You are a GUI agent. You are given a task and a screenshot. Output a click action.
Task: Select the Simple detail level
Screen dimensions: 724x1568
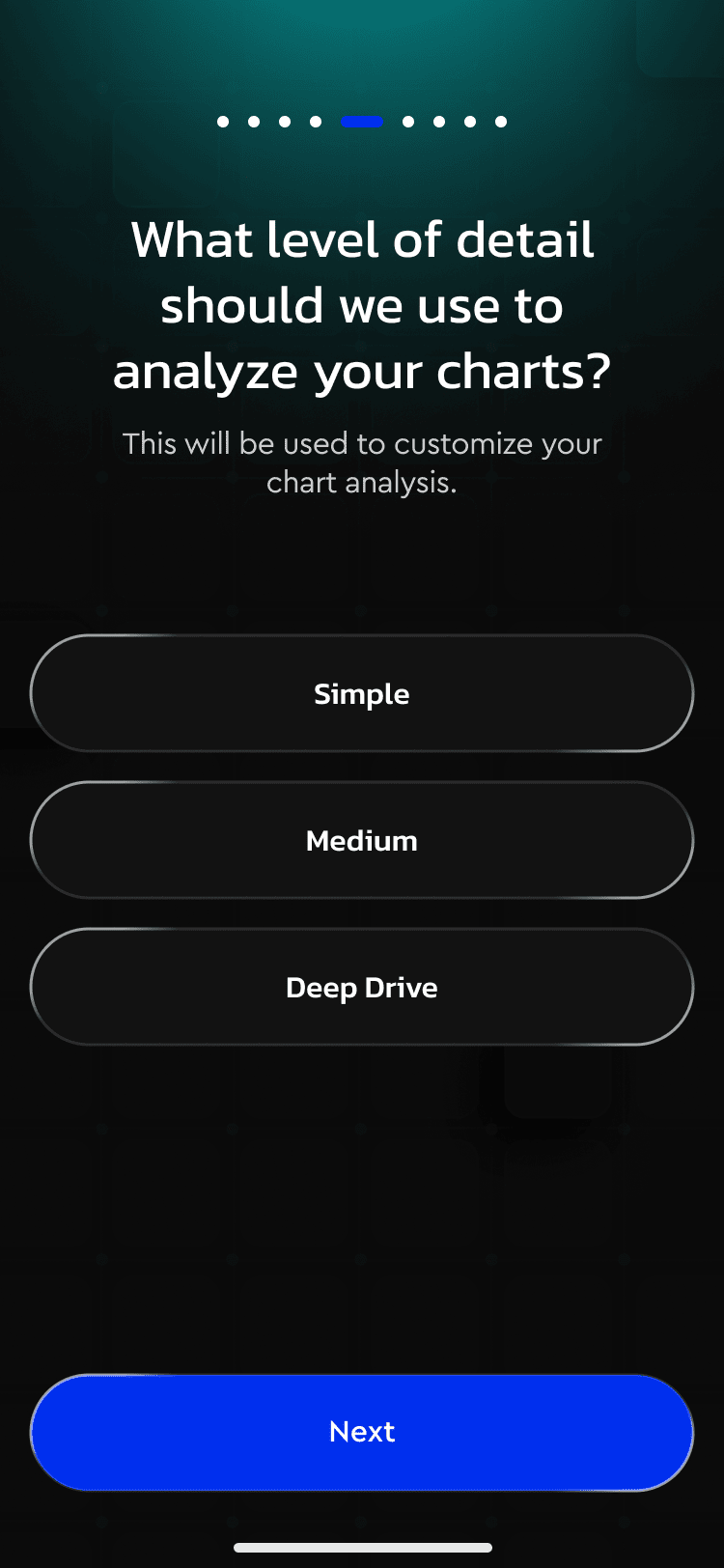click(x=362, y=693)
